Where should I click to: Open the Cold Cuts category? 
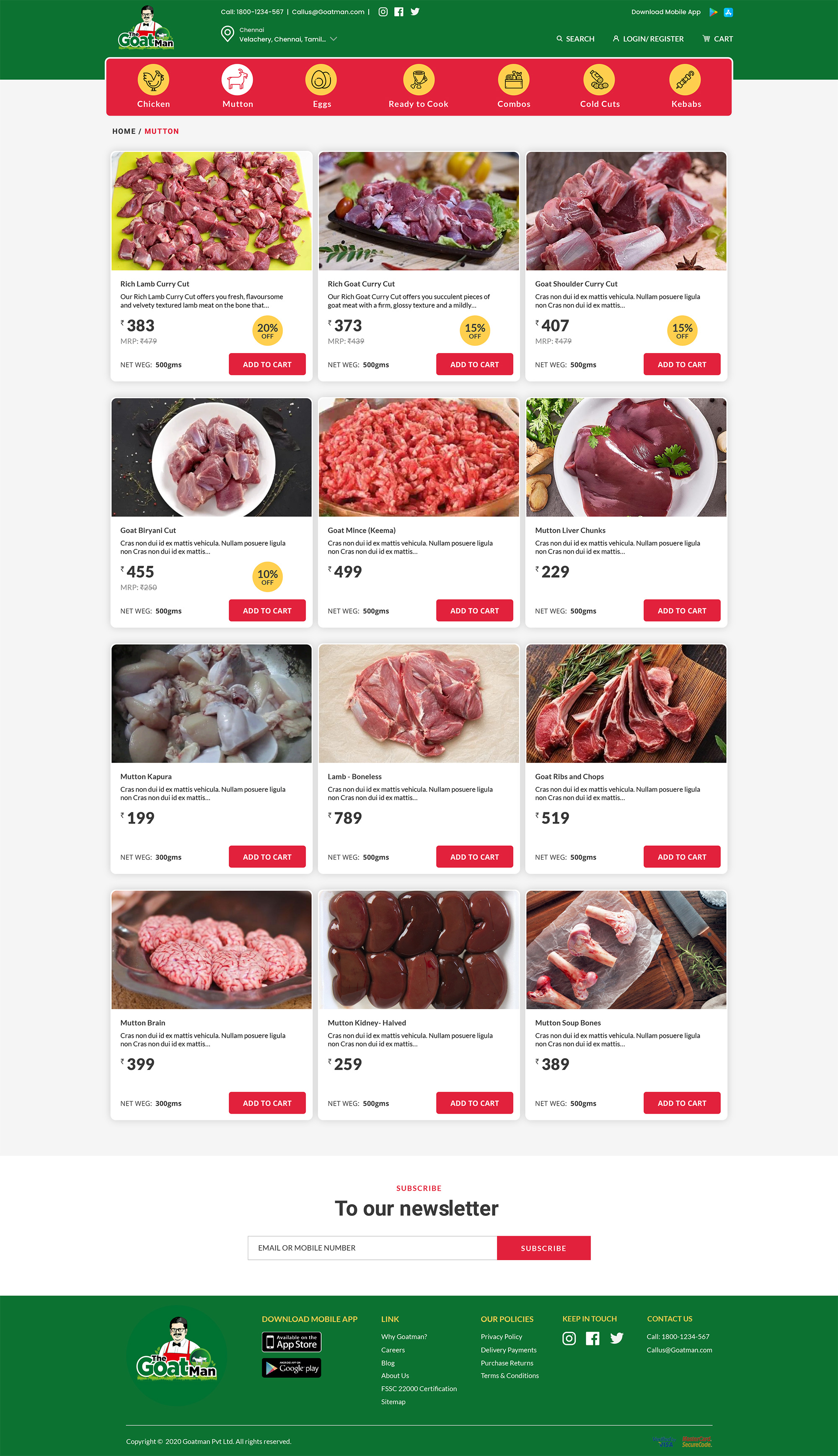[x=599, y=86]
